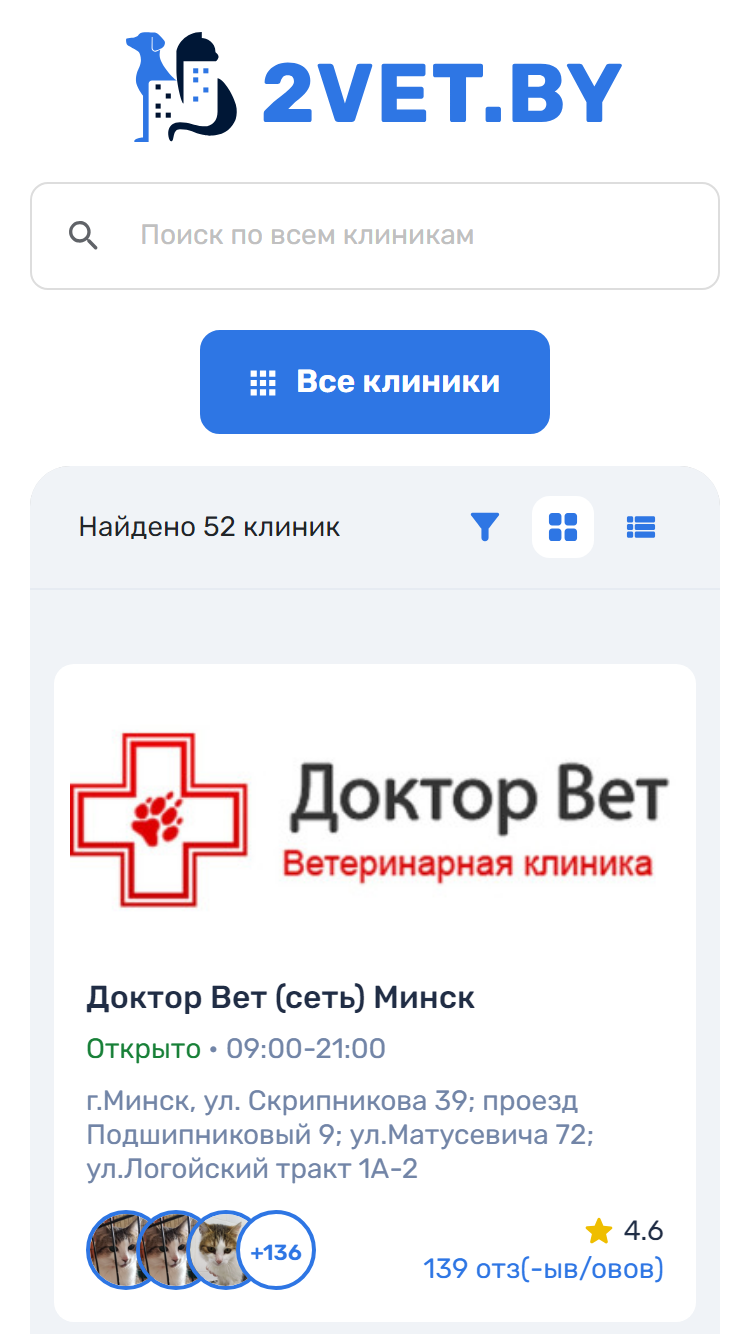Tap the clinic search field
The image size is (750, 1334).
tap(375, 236)
